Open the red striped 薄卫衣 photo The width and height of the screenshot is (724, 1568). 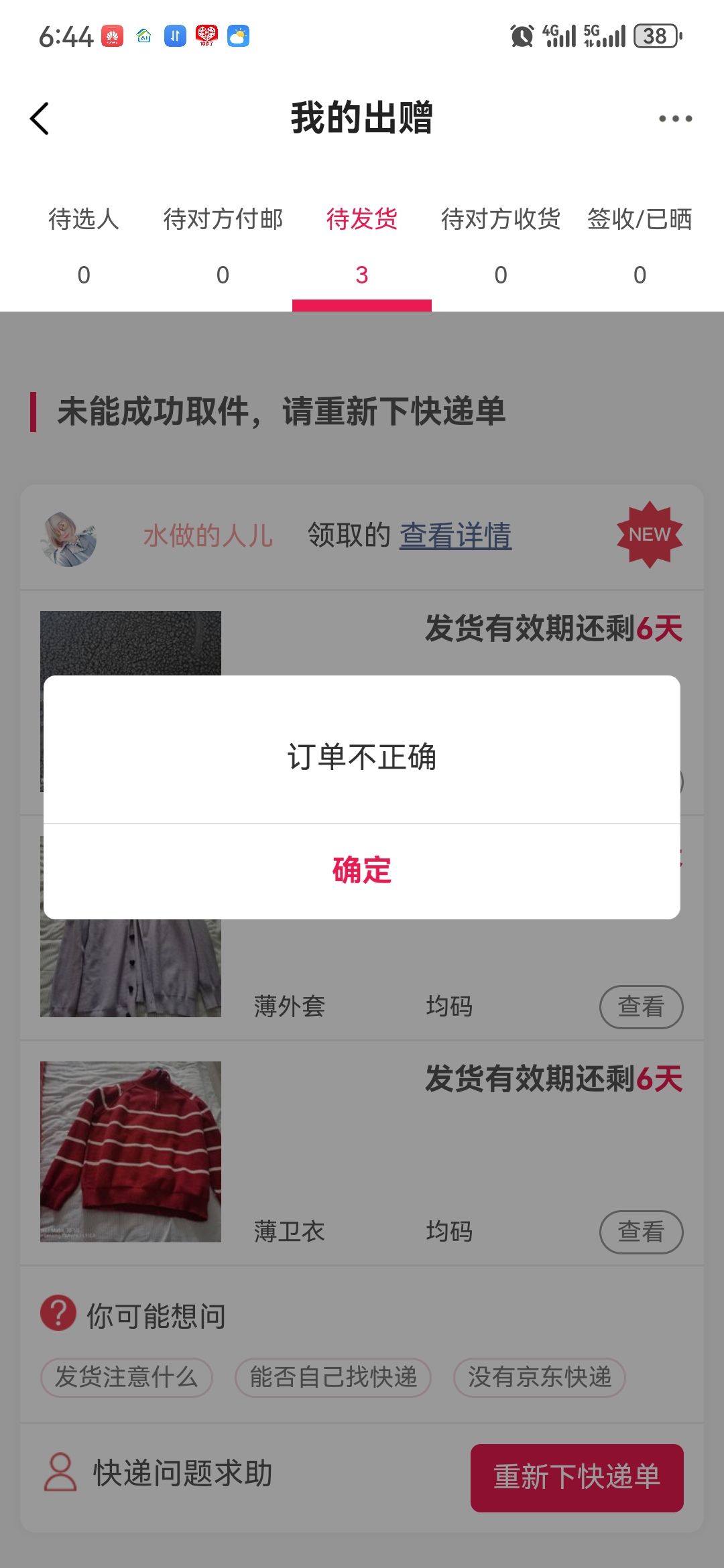pyautogui.click(x=131, y=1151)
